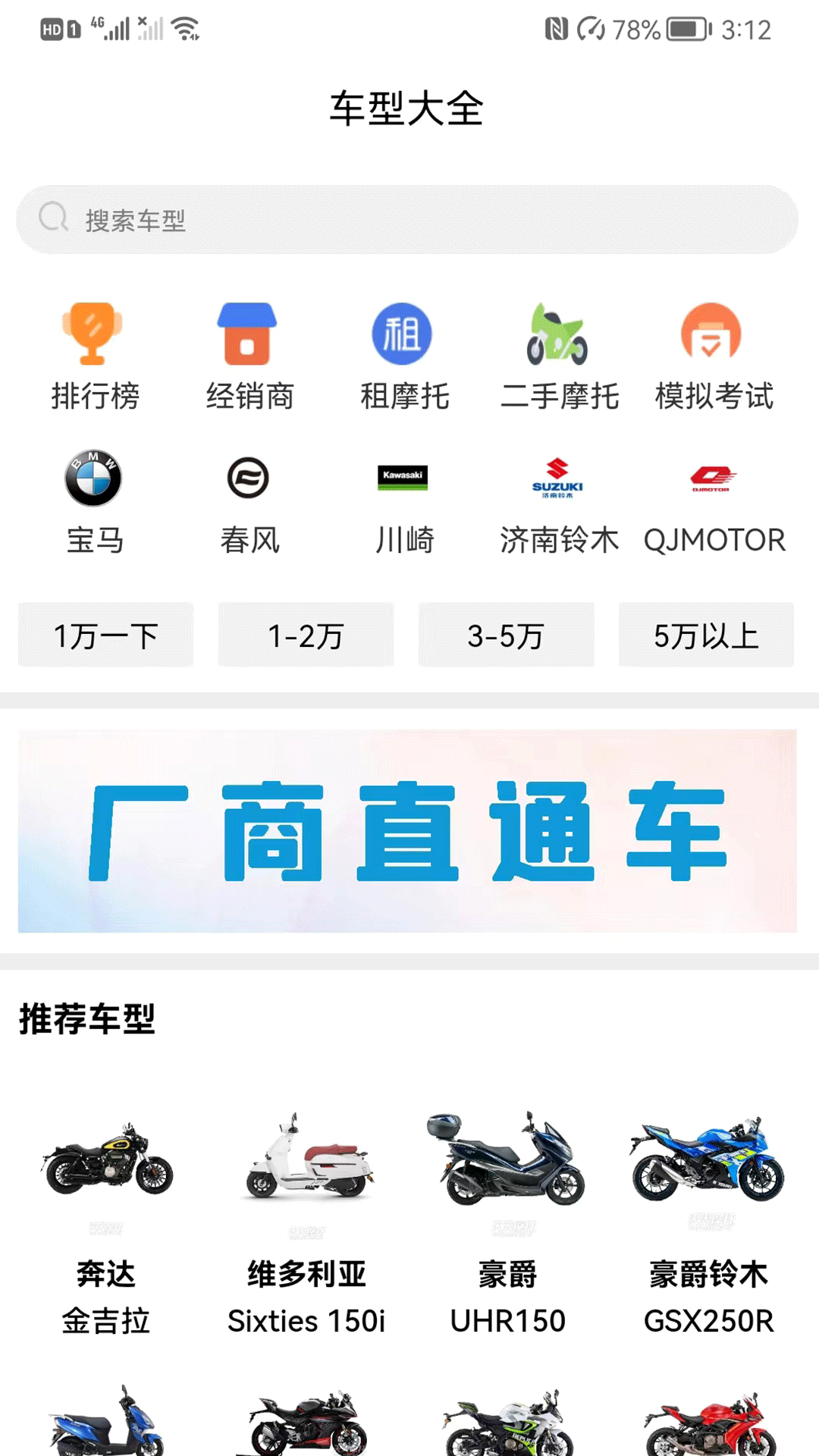The height and width of the screenshot is (1456, 819).
Task: Choose the 5万以上 price range
Action: 706,635
